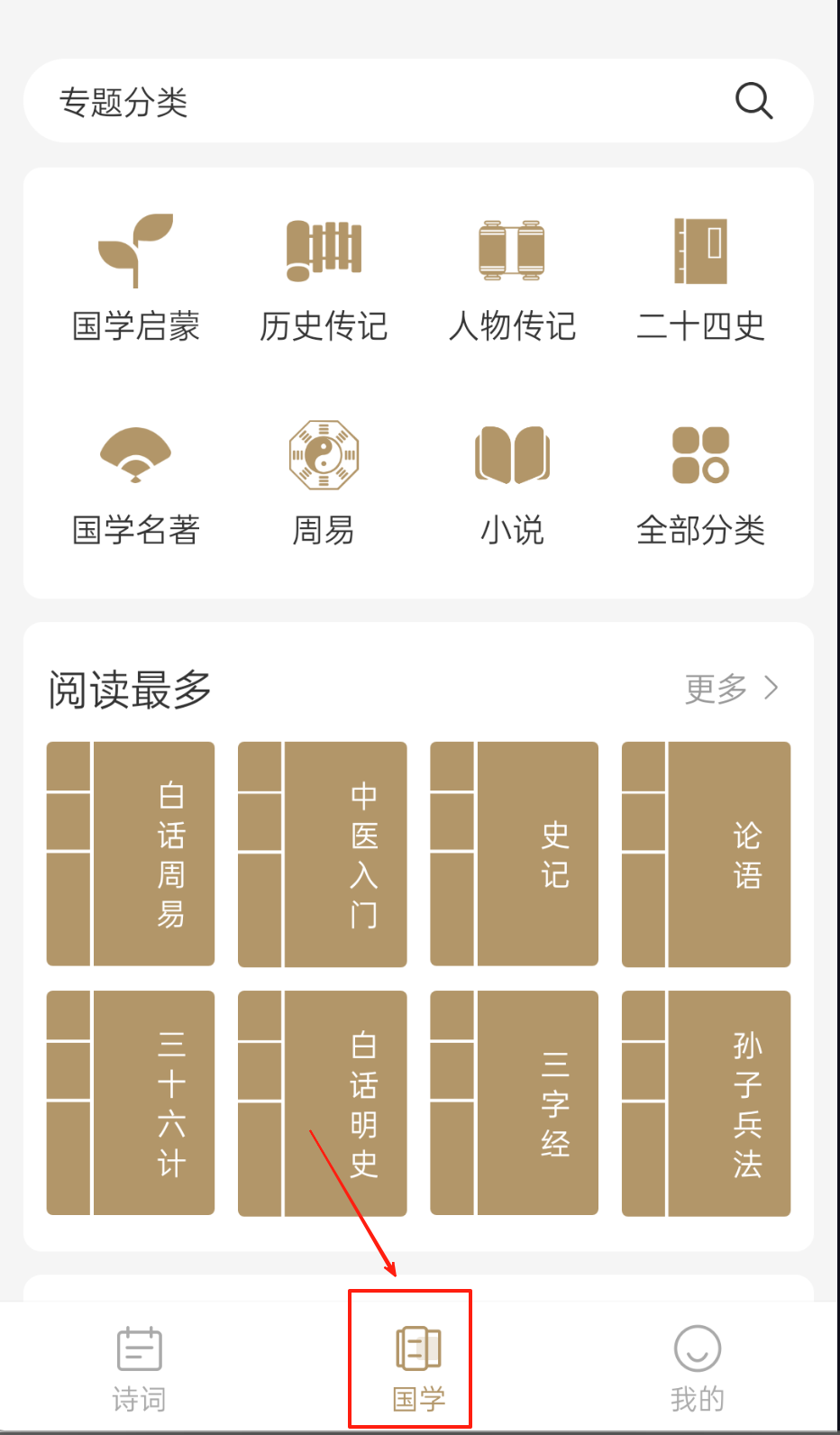Image resolution: width=840 pixels, height=1435 pixels.
Task: Browse the 国学名著 category
Action: click(136, 484)
